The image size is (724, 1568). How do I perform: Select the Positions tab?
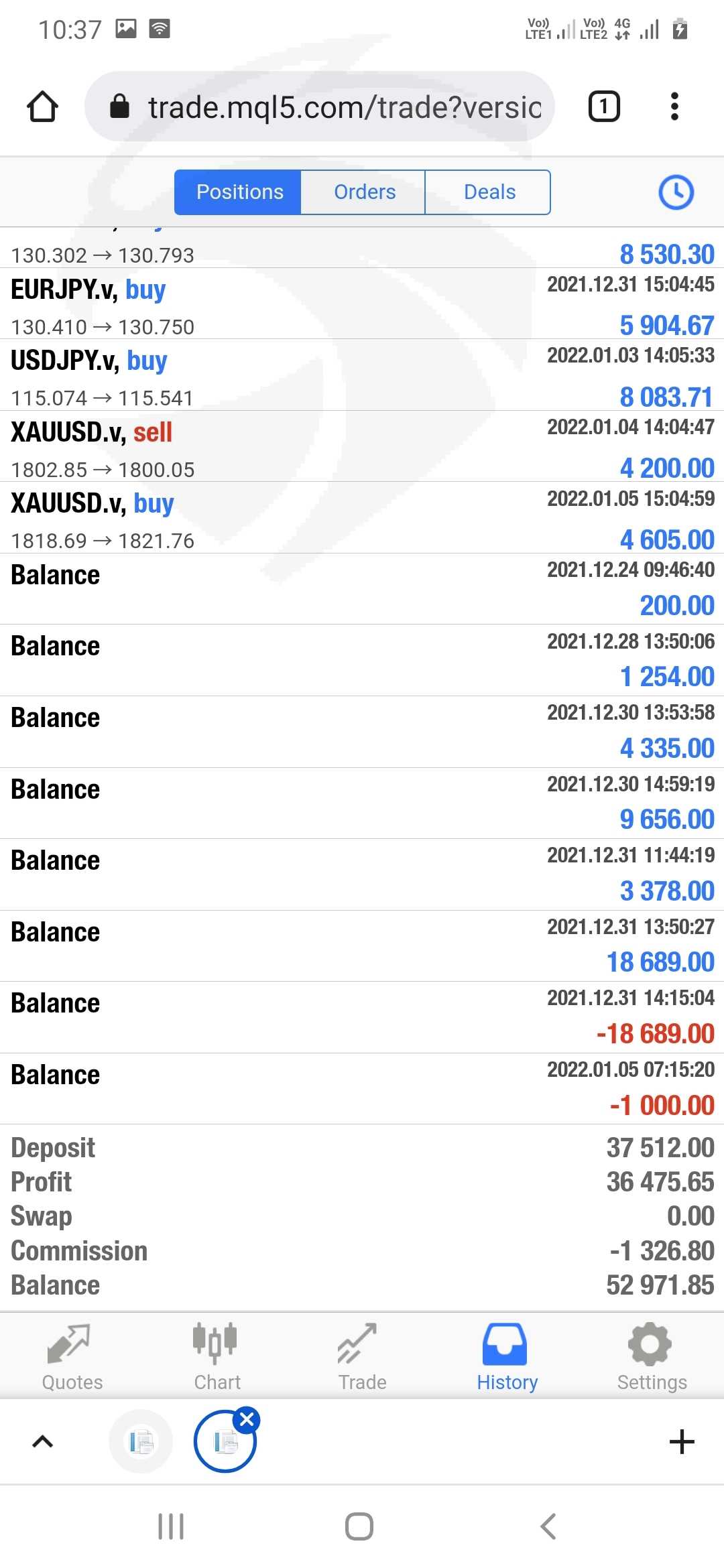(238, 192)
